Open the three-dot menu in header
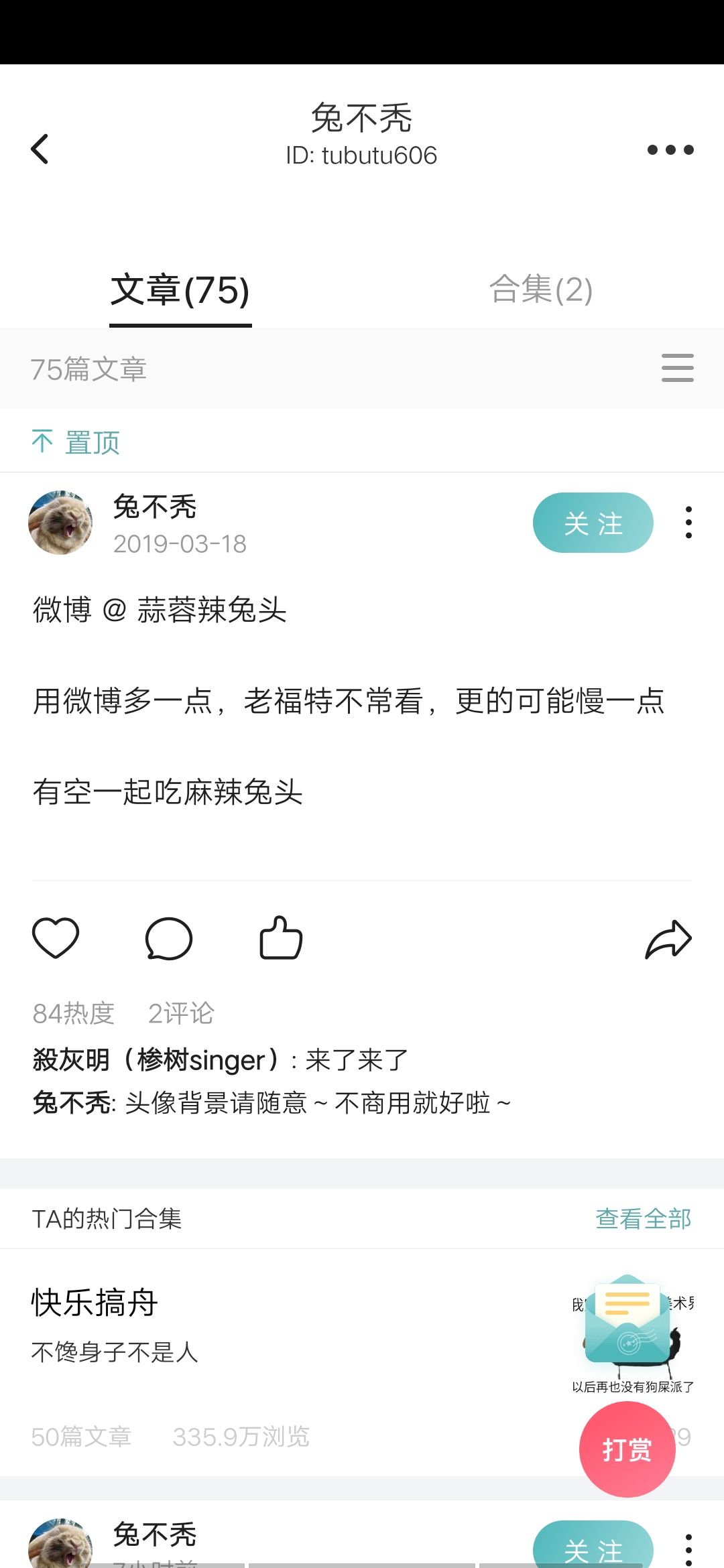Viewport: 724px width, 1568px height. click(670, 149)
